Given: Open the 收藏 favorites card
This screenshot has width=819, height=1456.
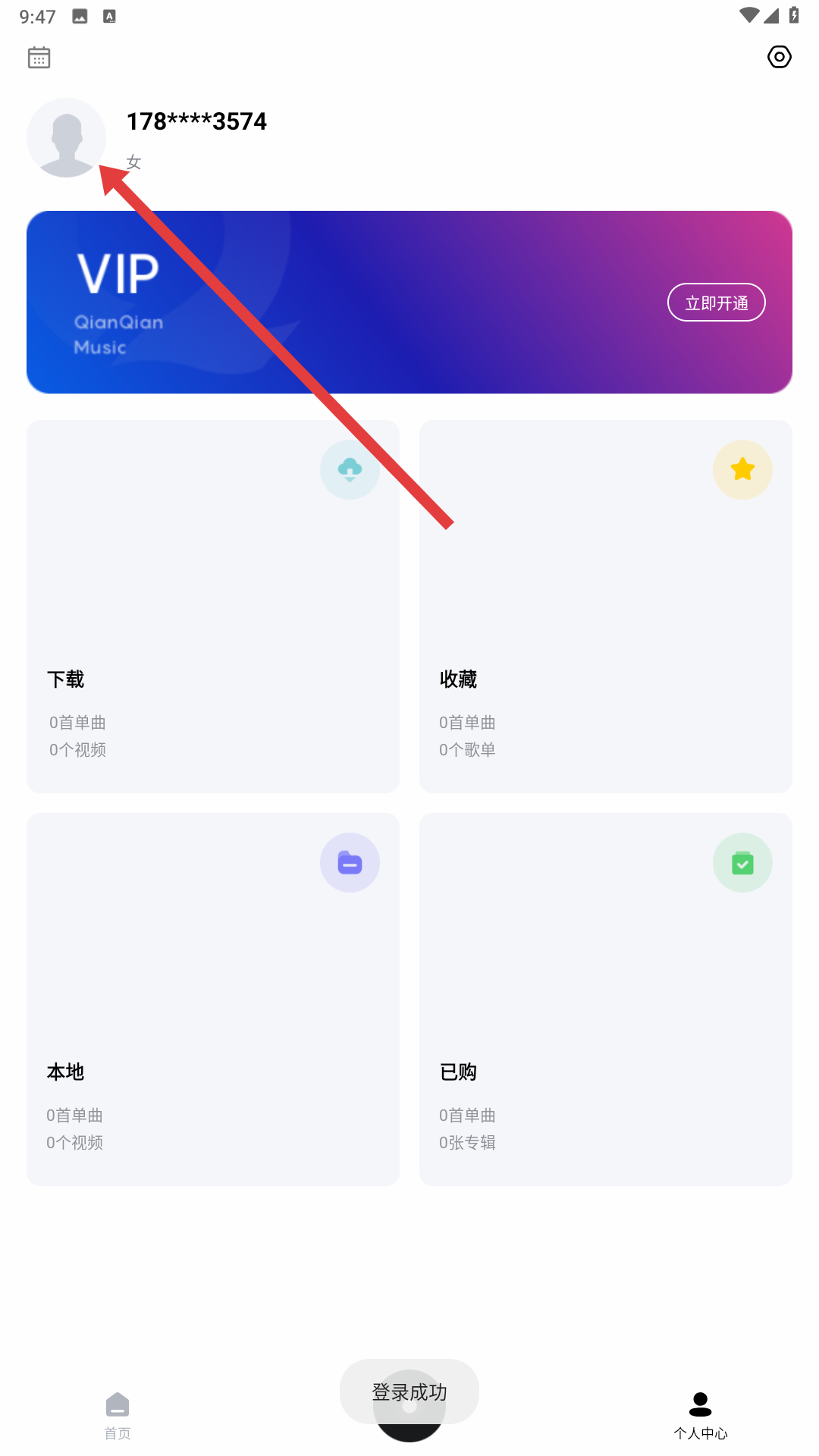Looking at the screenshot, I should pyautogui.click(x=605, y=607).
